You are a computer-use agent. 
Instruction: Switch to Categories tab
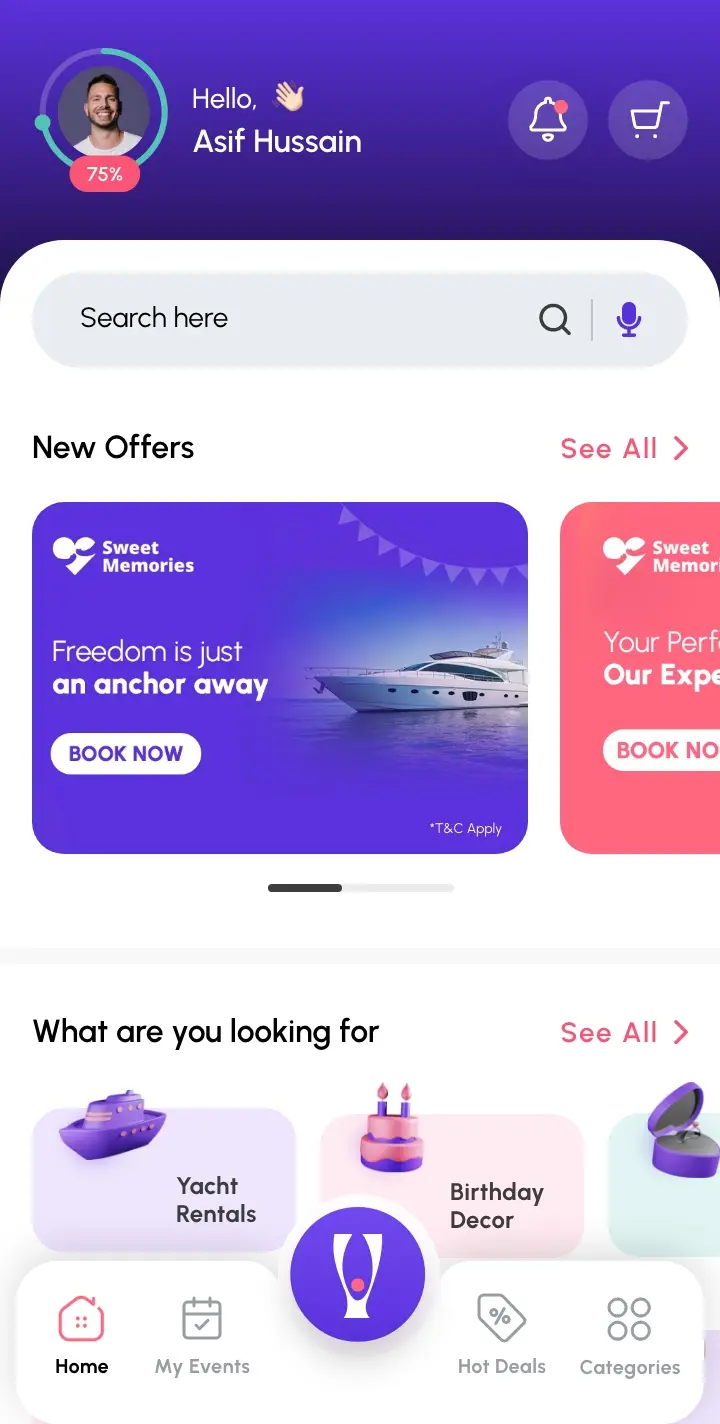pos(629,1335)
